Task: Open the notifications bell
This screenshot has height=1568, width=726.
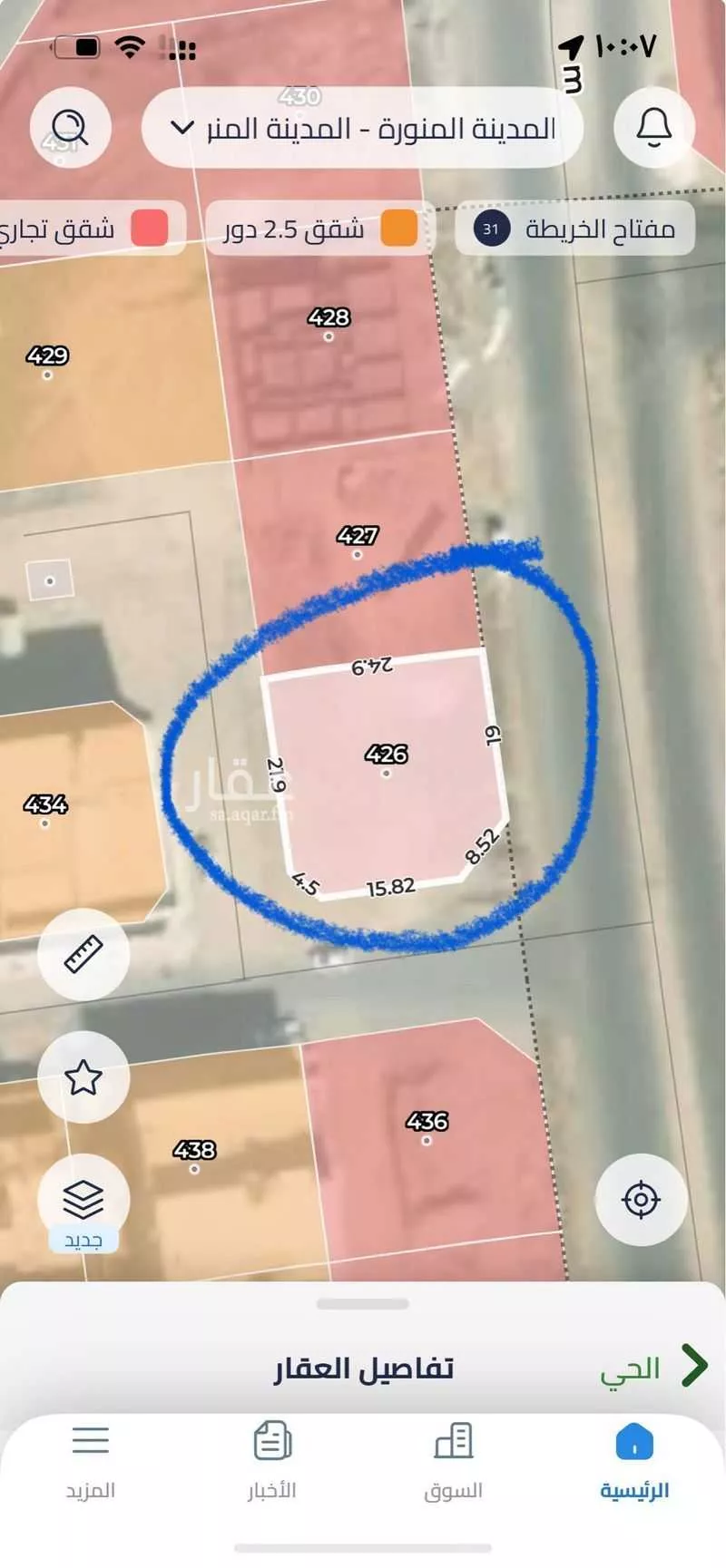Action: [653, 127]
